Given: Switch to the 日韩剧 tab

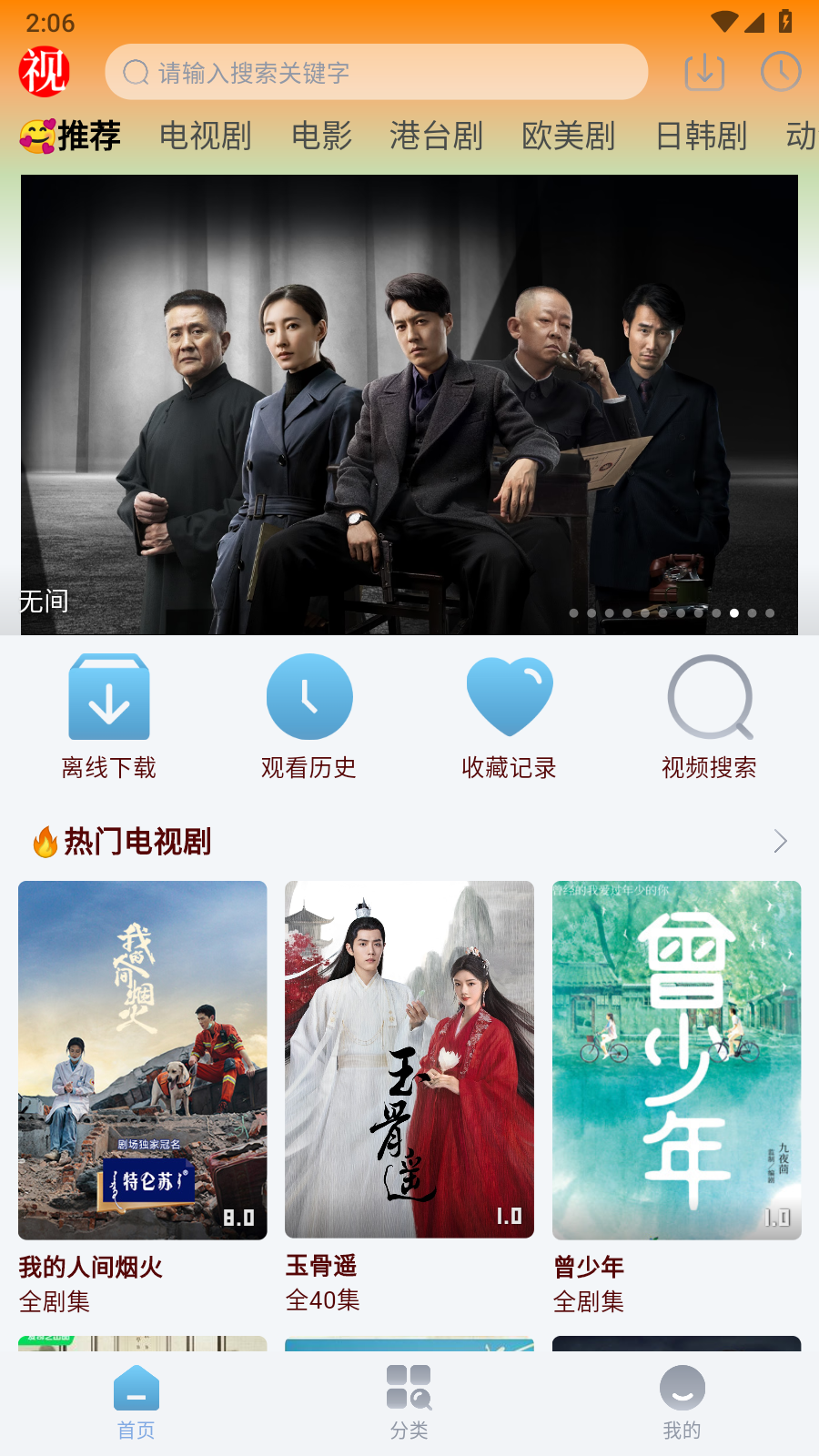Looking at the screenshot, I should tap(702, 136).
